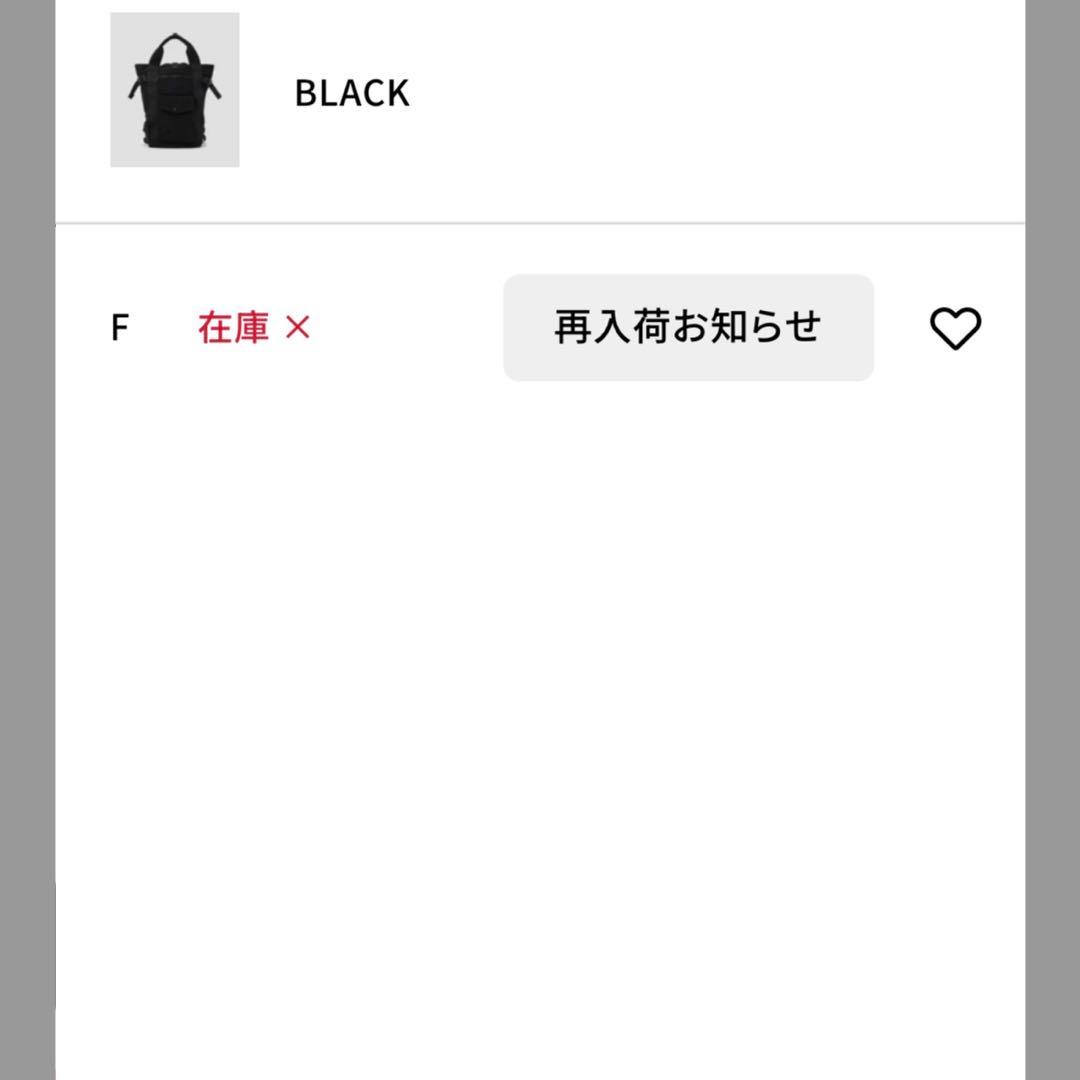The height and width of the screenshot is (1080, 1080).
Task: Tap the 再入荷お知らせ restock notification button
Action: click(x=688, y=328)
